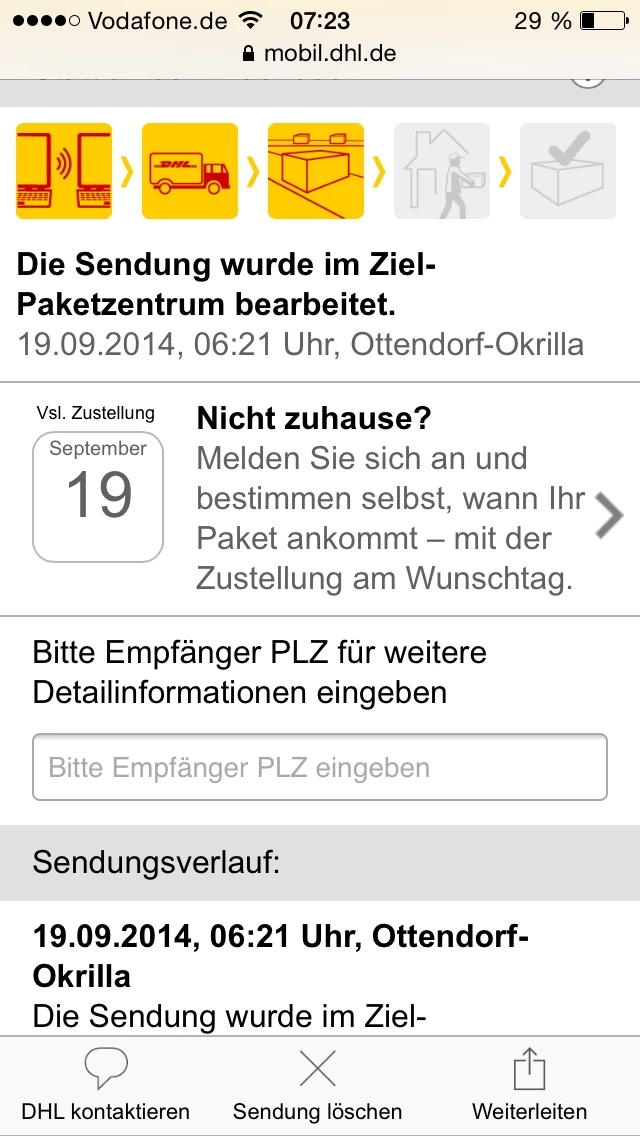Delete the shipment with Sendung löschen
Image resolution: width=640 pixels, height=1136 pixels.
point(317,1085)
